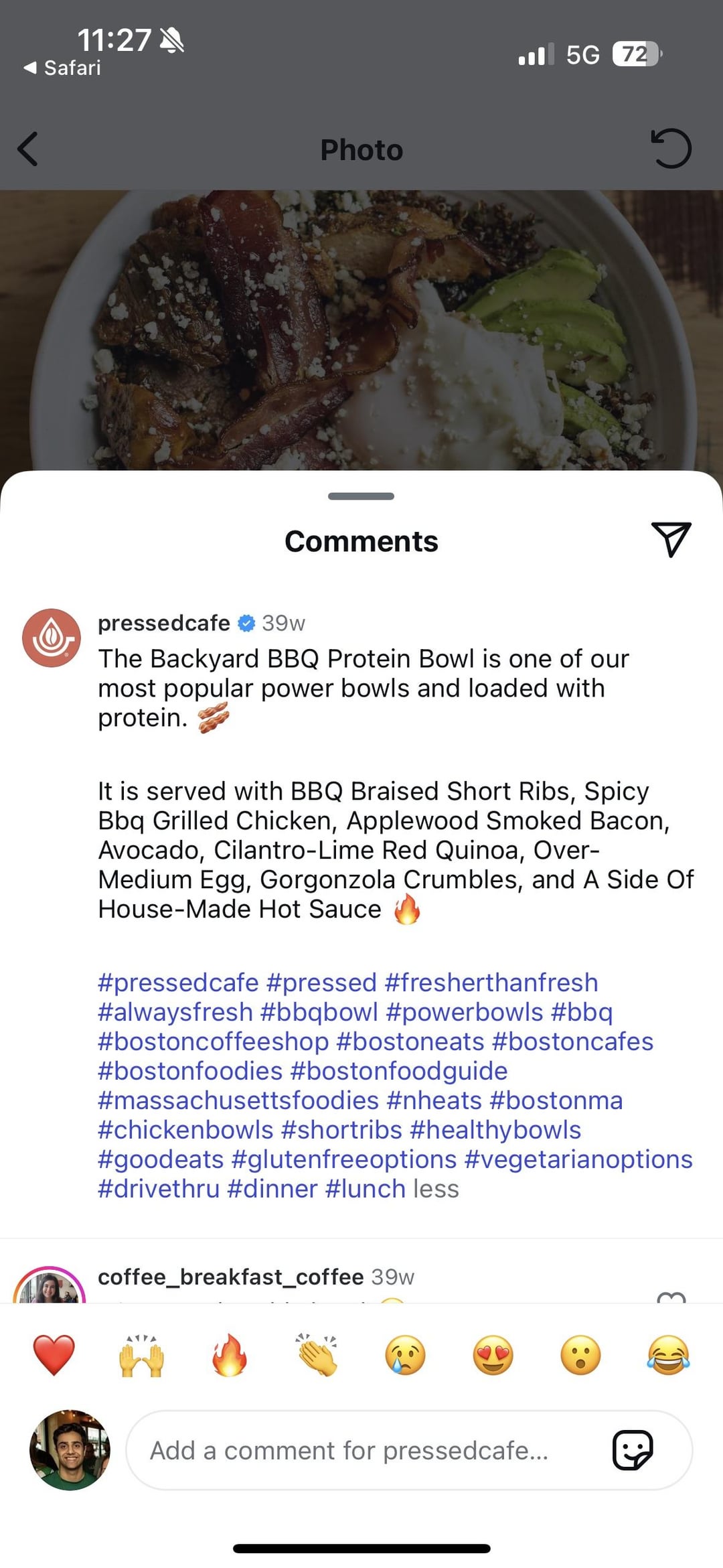Open the pressedcafe username link
Image resolution: width=723 pixels, height=1568 pixels.
pyautogui.click(x=164, y=623)
